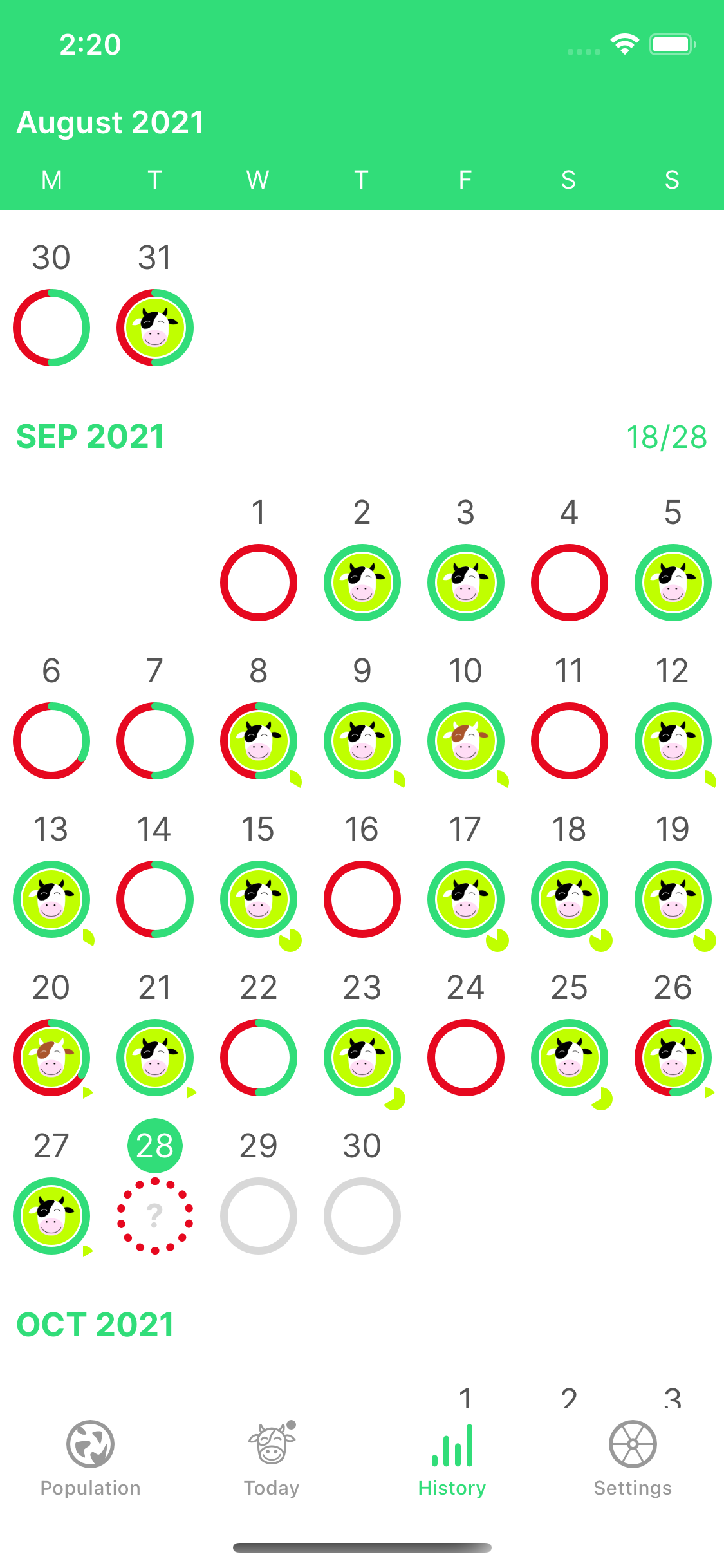Select today, September 28
724x1568 pixels.
[155, 1216]
